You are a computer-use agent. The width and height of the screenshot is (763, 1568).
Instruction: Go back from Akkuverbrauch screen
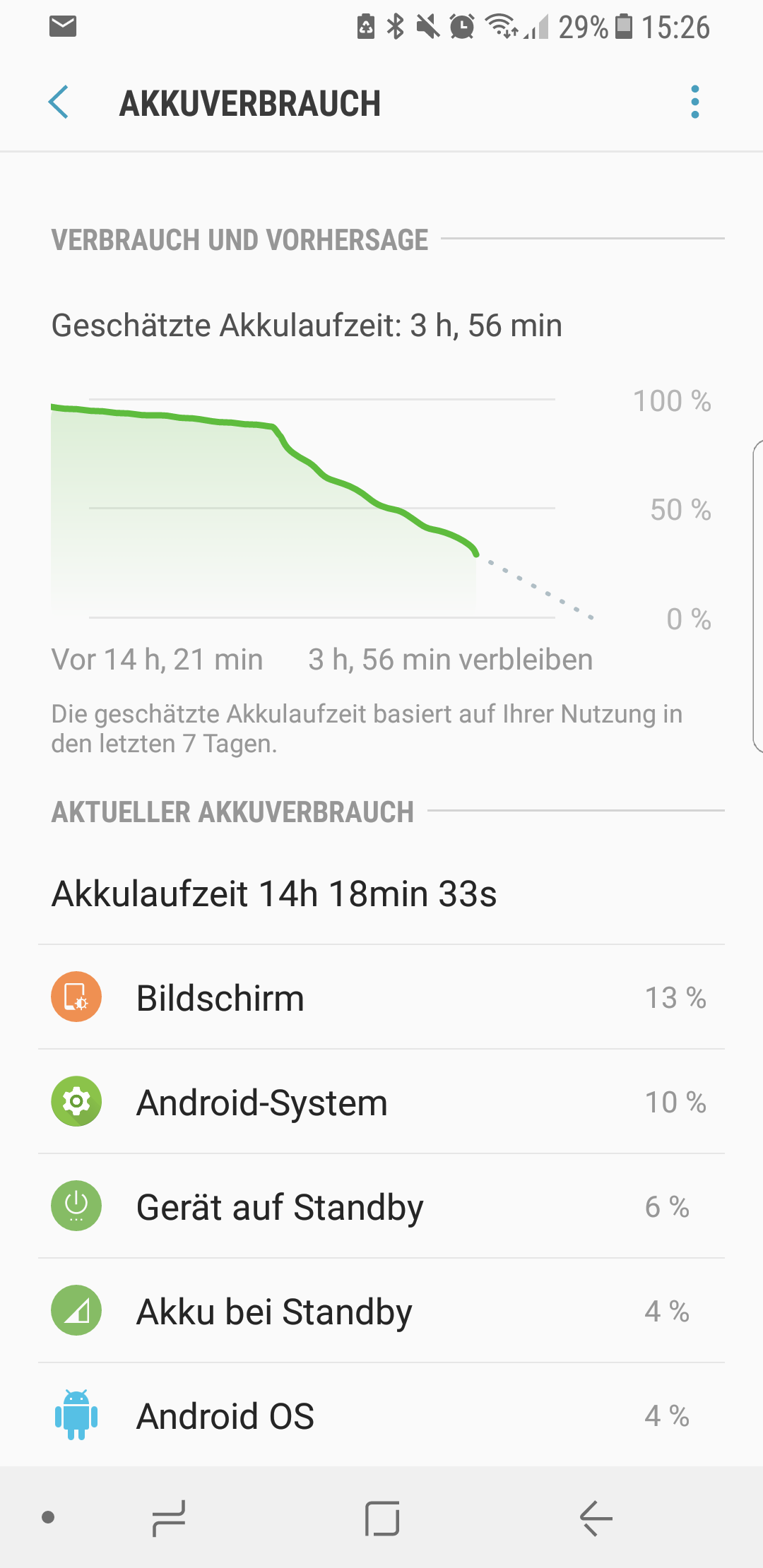59,102
